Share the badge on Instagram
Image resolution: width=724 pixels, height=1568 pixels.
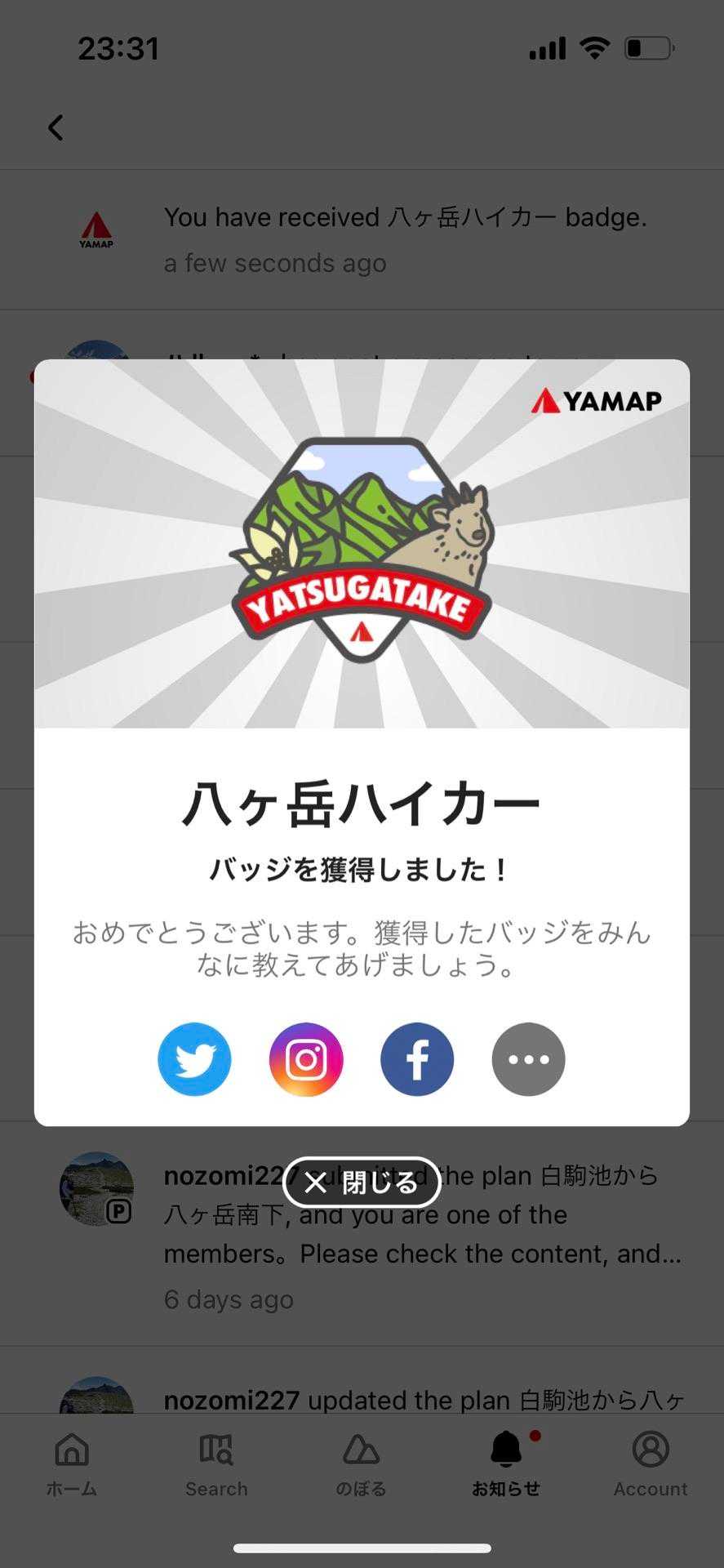306,1059
